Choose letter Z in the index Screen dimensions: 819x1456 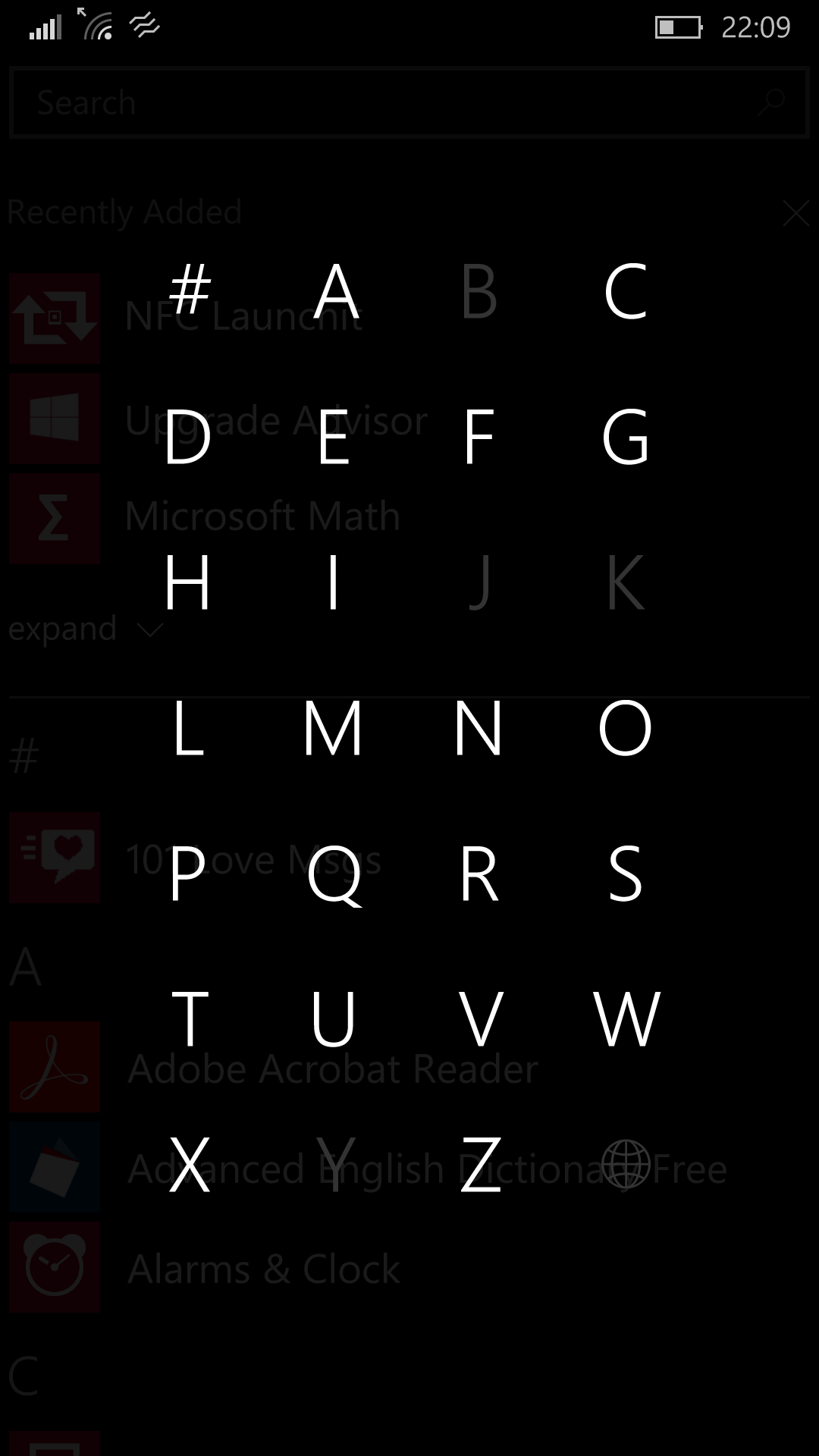[x=481, y=1165]
